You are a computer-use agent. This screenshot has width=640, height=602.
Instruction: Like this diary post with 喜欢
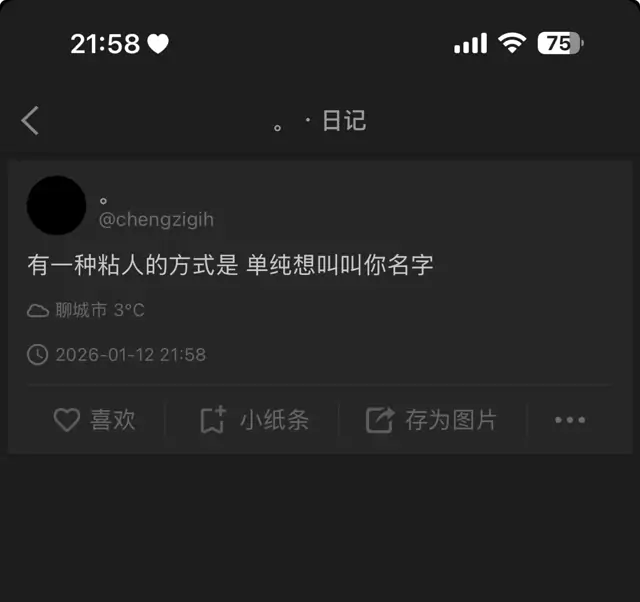[x=94, y=420]
